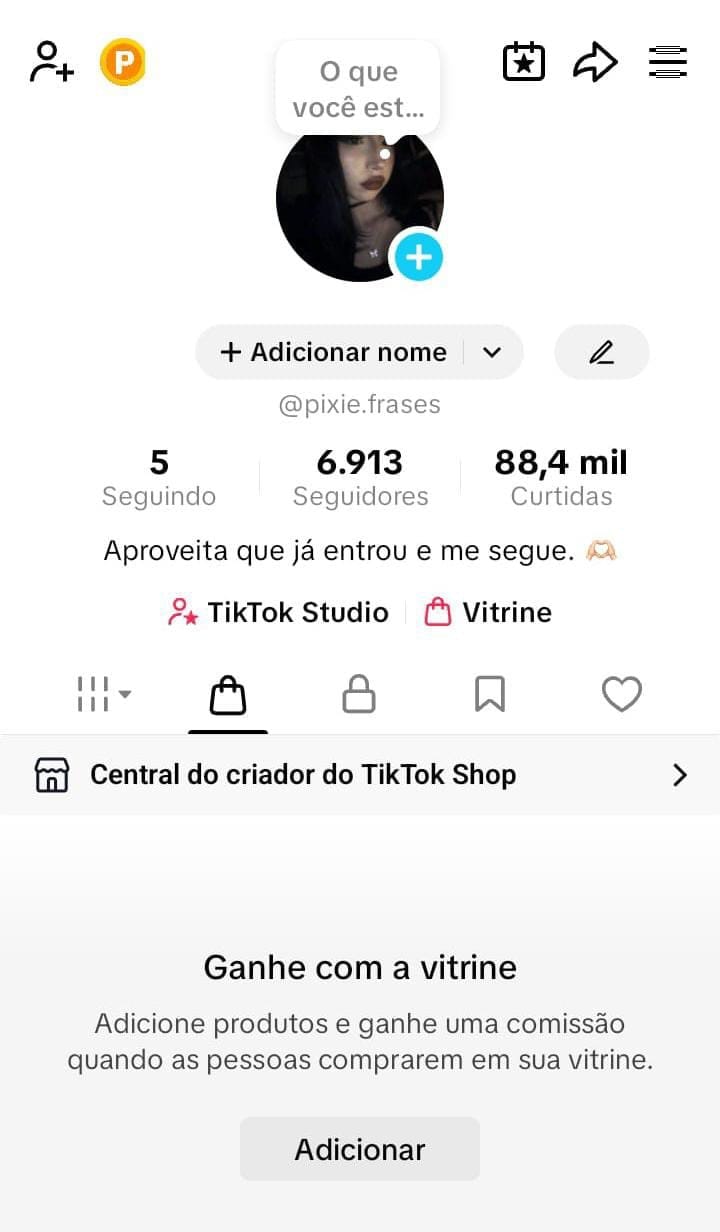
Task: Tap the TikTok coin rewards icon
Action: 123,62
